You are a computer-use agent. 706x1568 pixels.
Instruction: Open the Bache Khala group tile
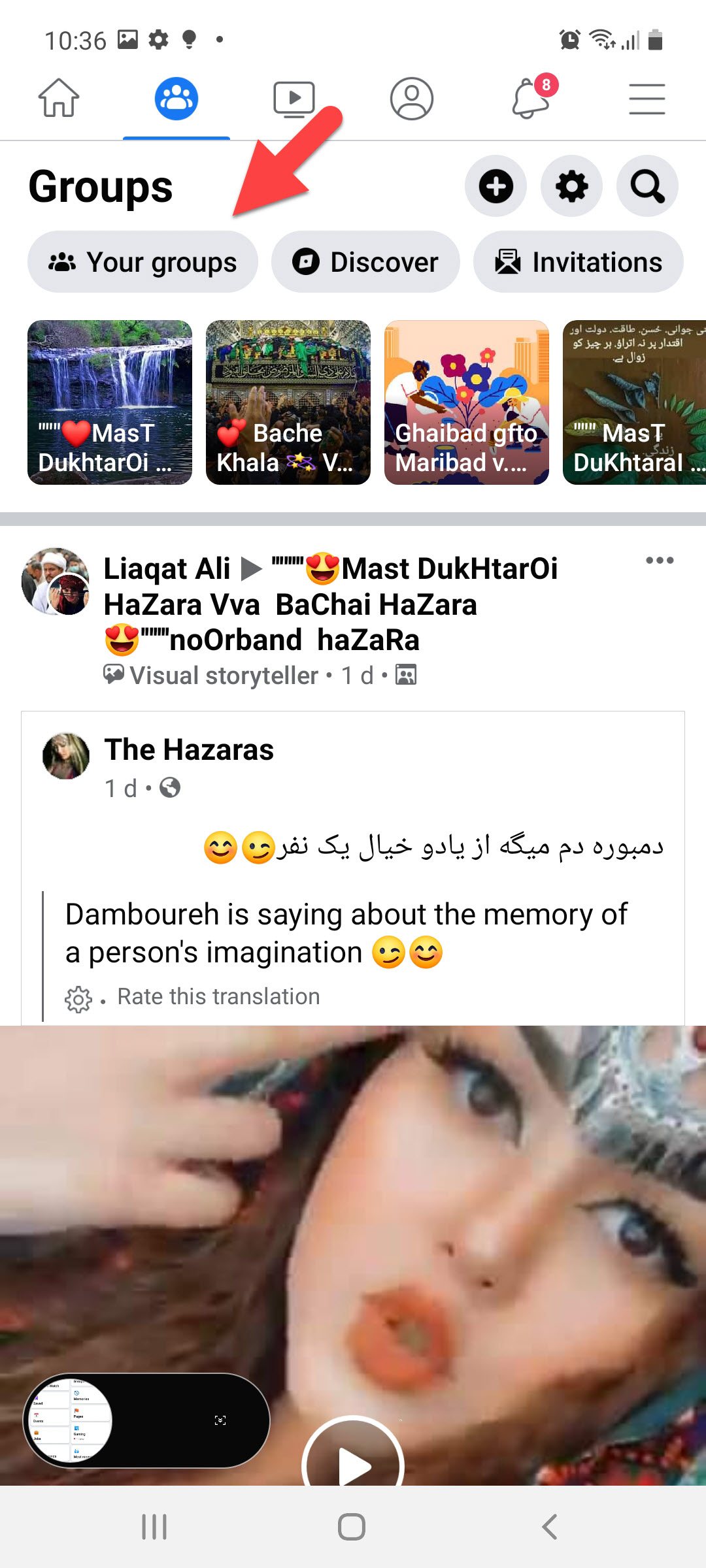(x=288, y=402)
